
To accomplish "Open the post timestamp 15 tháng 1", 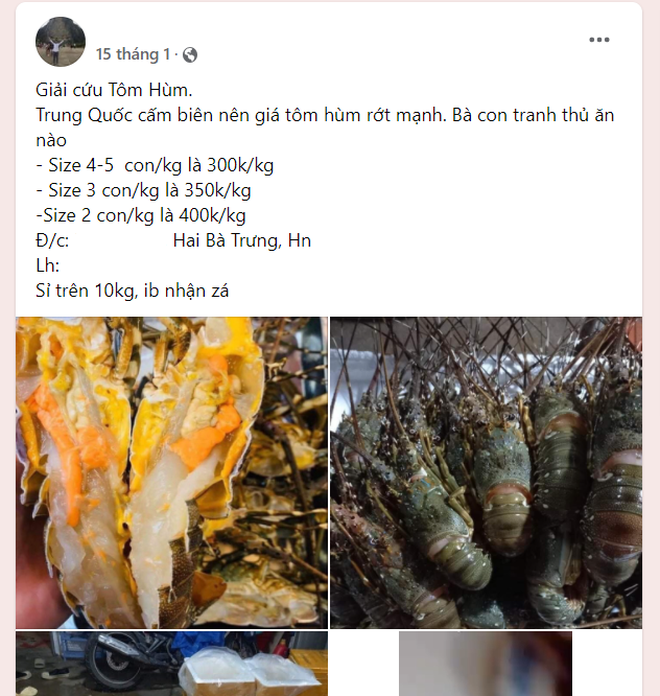I will tap(133, 54).
